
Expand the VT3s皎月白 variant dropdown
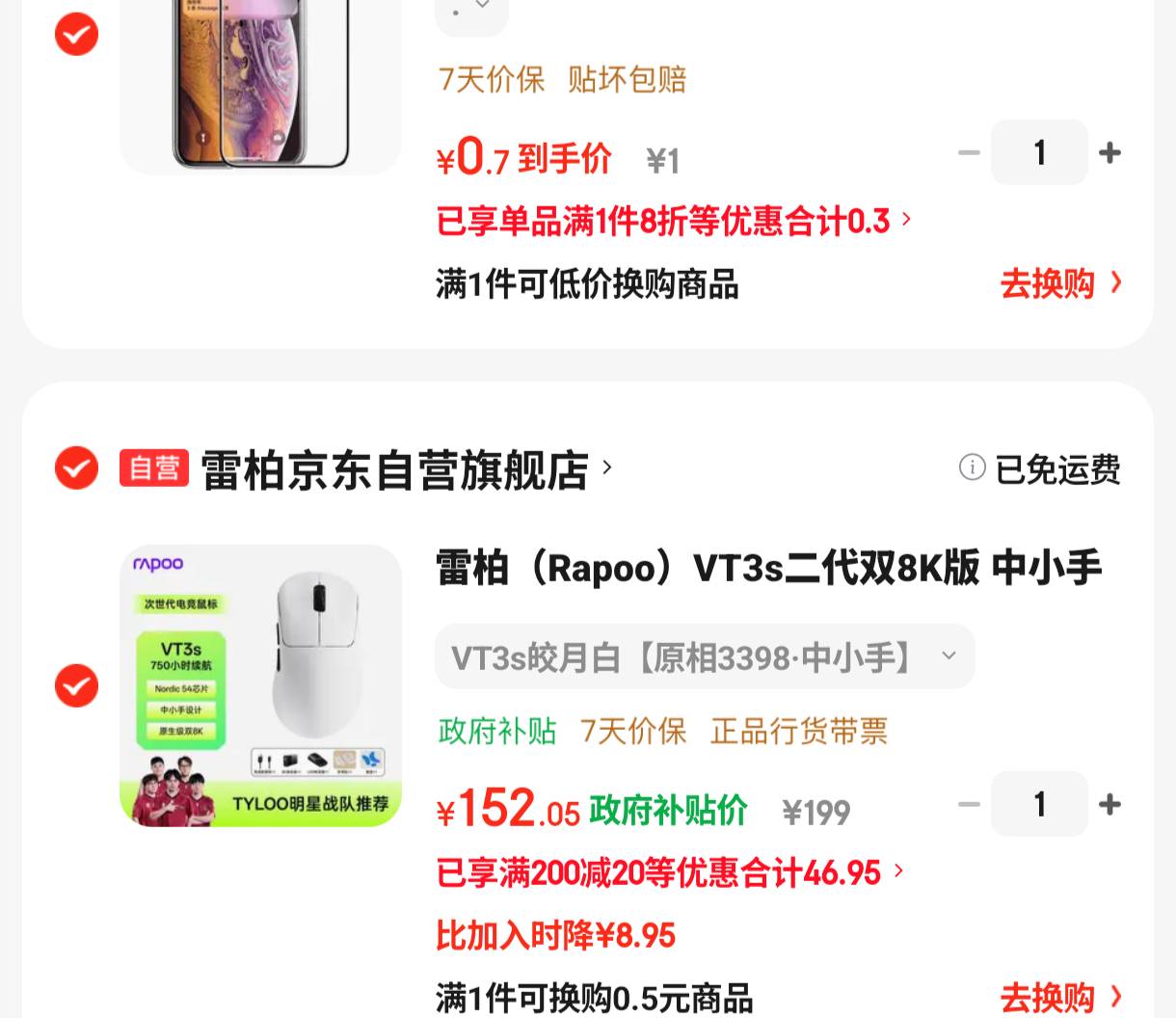point(705,657)
